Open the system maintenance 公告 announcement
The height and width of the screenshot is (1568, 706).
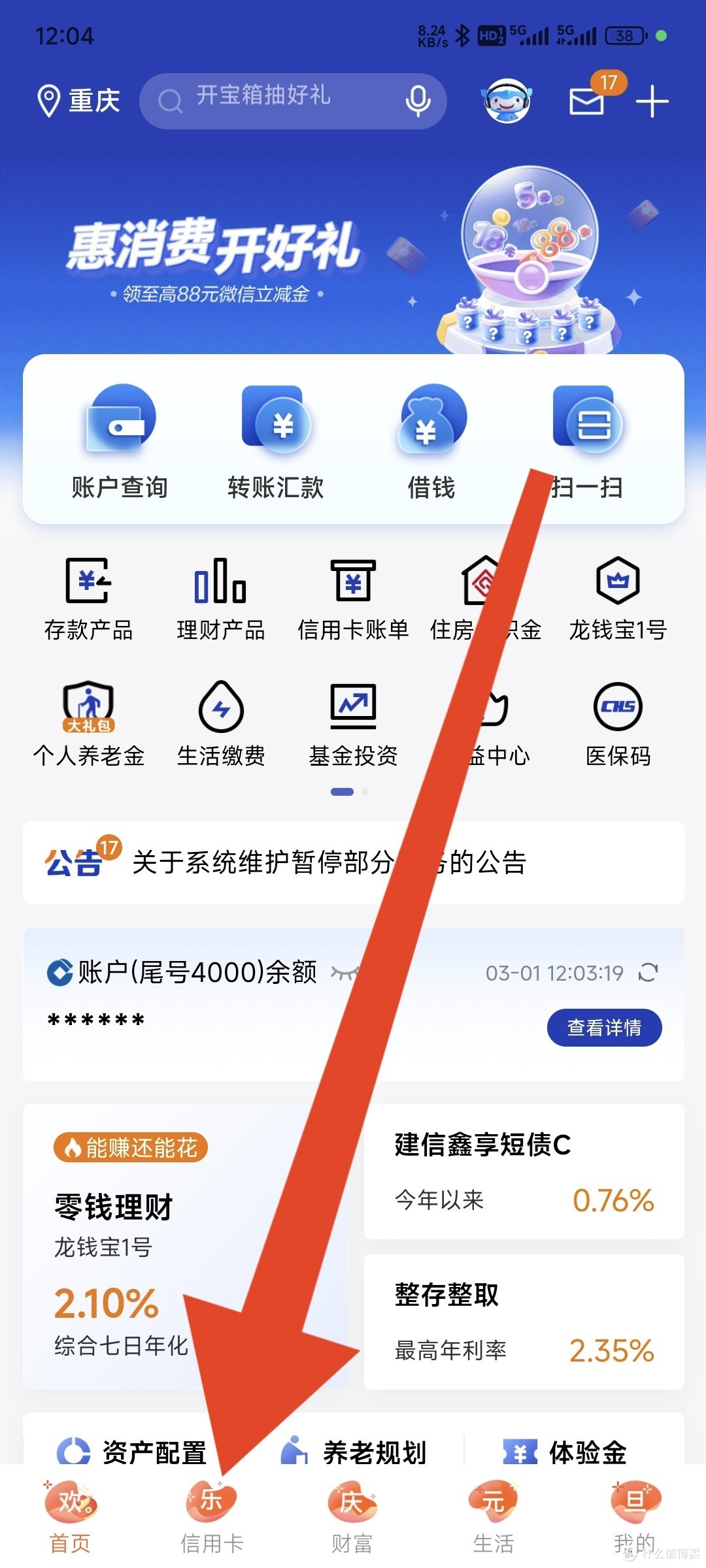(327, 862)
